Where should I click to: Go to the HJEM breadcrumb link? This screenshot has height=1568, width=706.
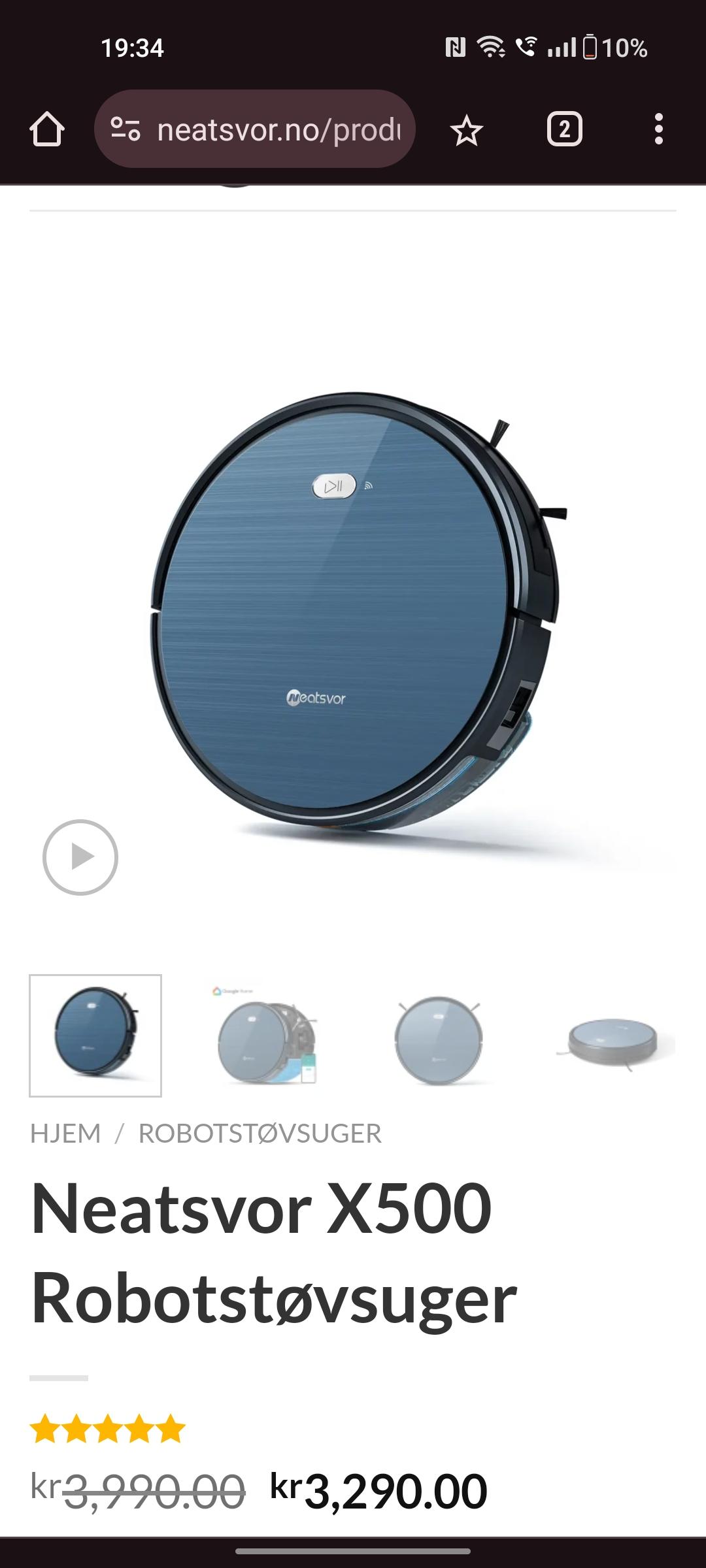[x=65, y=1134]
